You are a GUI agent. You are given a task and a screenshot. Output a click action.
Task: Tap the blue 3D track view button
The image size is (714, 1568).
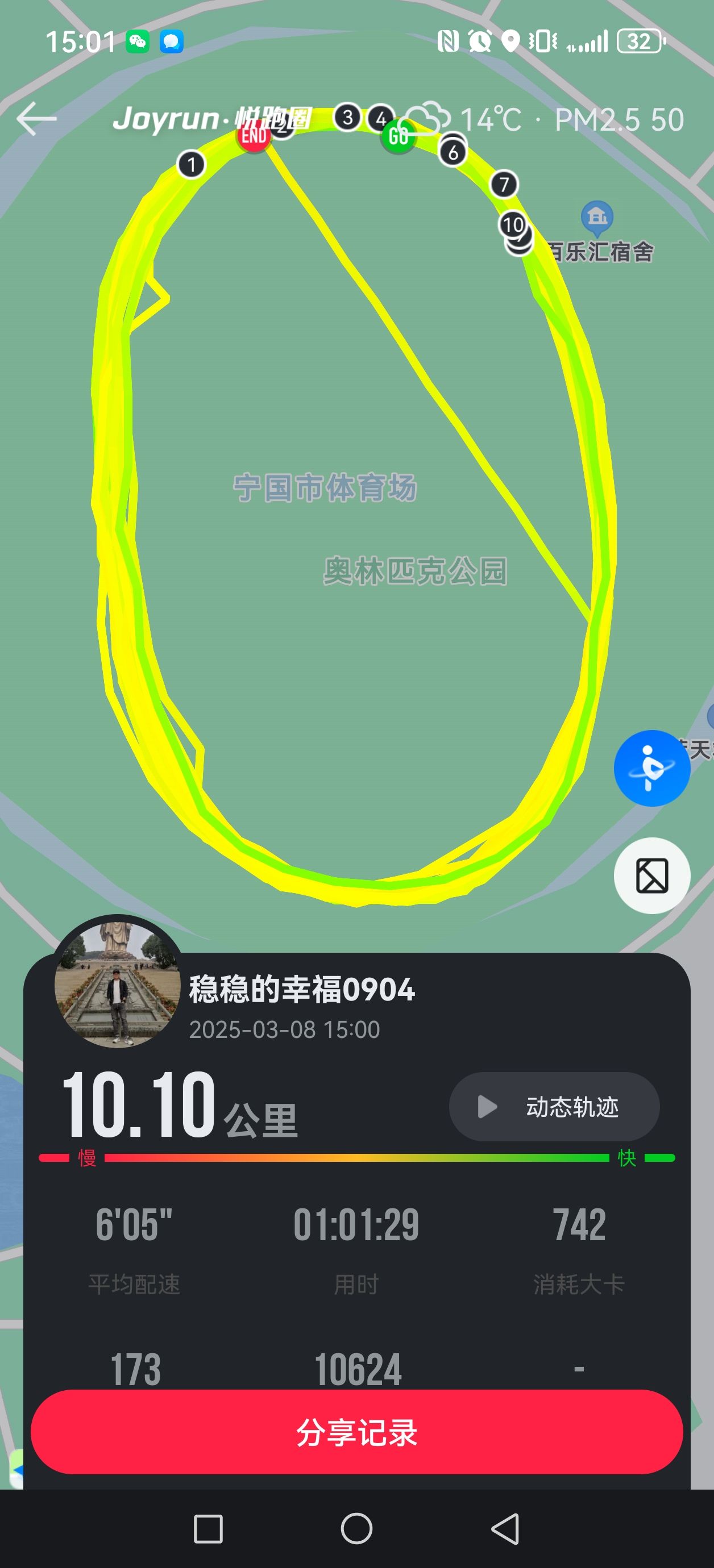pos(651,768)
